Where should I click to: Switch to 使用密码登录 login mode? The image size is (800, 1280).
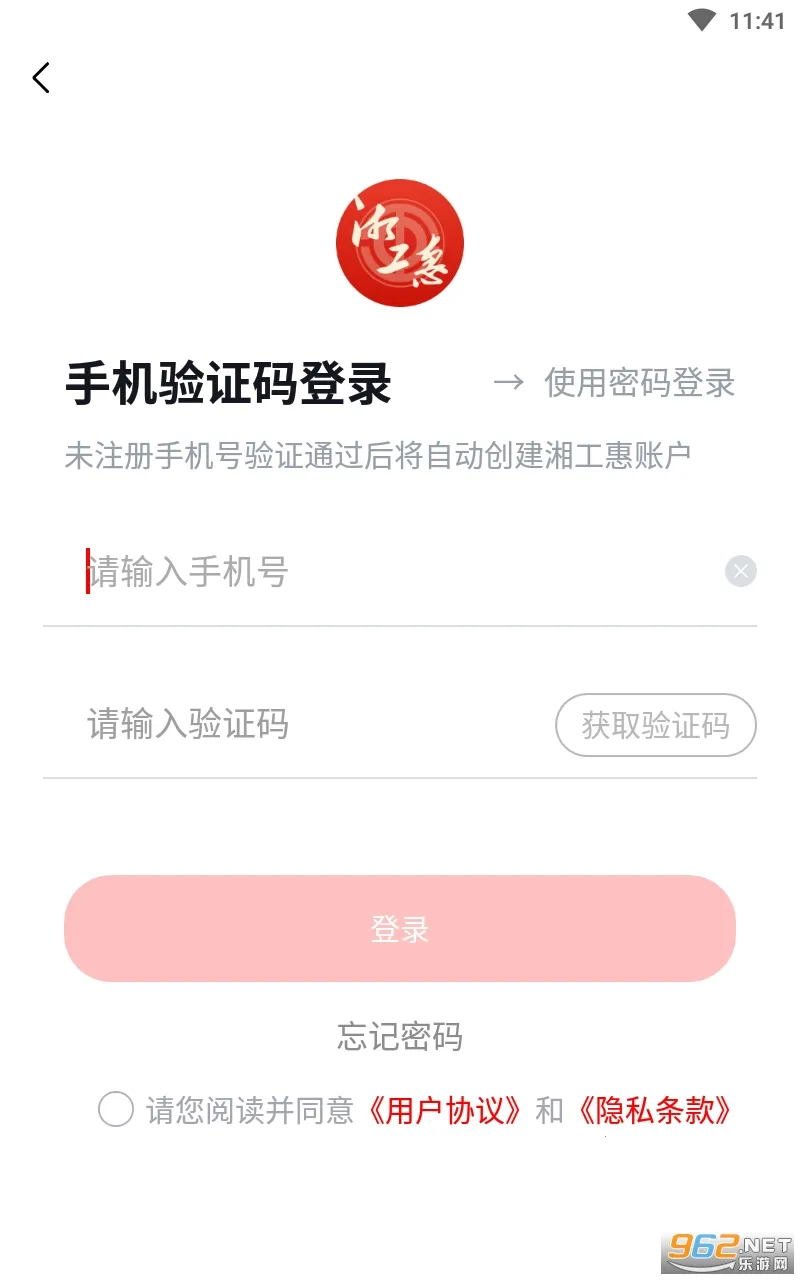click(638, 383)
